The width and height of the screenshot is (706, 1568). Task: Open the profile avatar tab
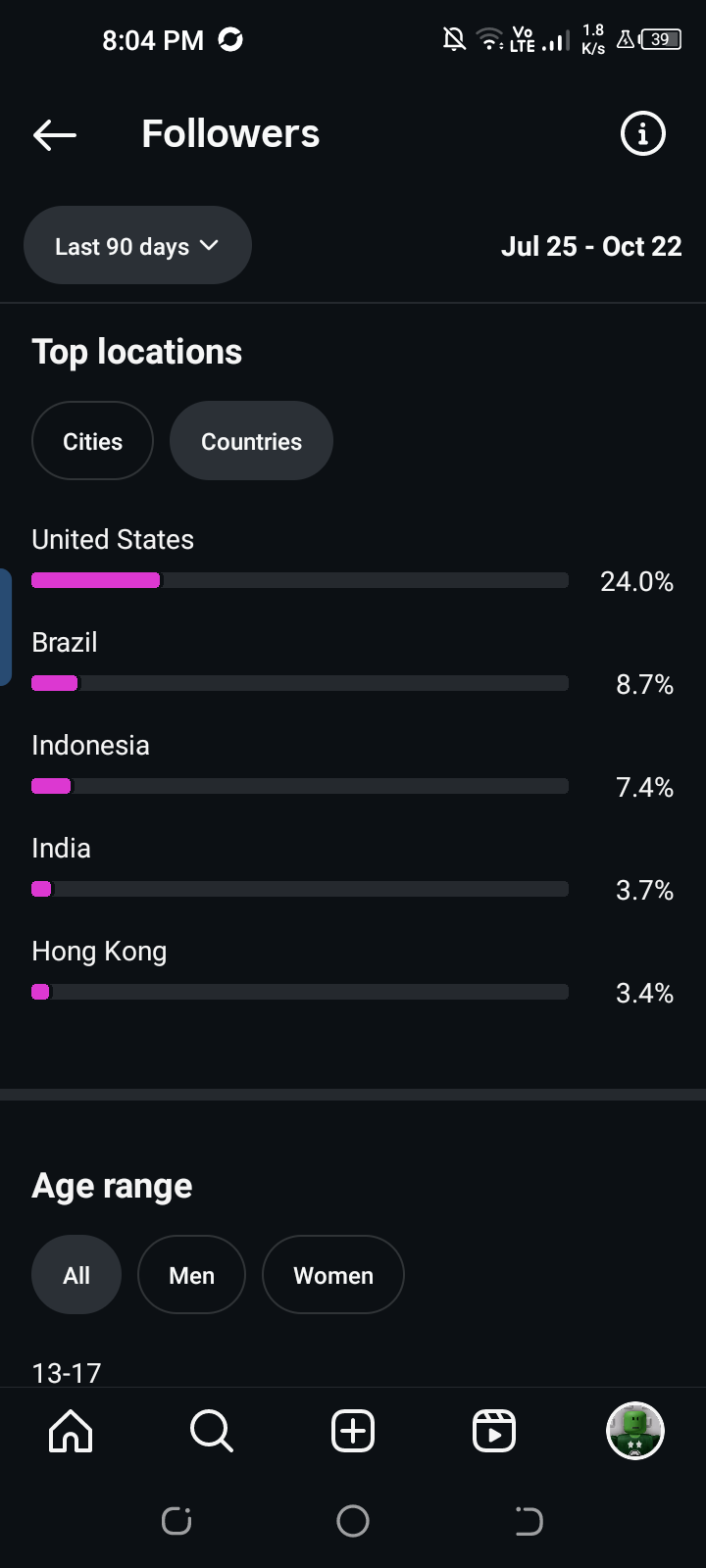pyautogui.click(x=635, y=1431)
